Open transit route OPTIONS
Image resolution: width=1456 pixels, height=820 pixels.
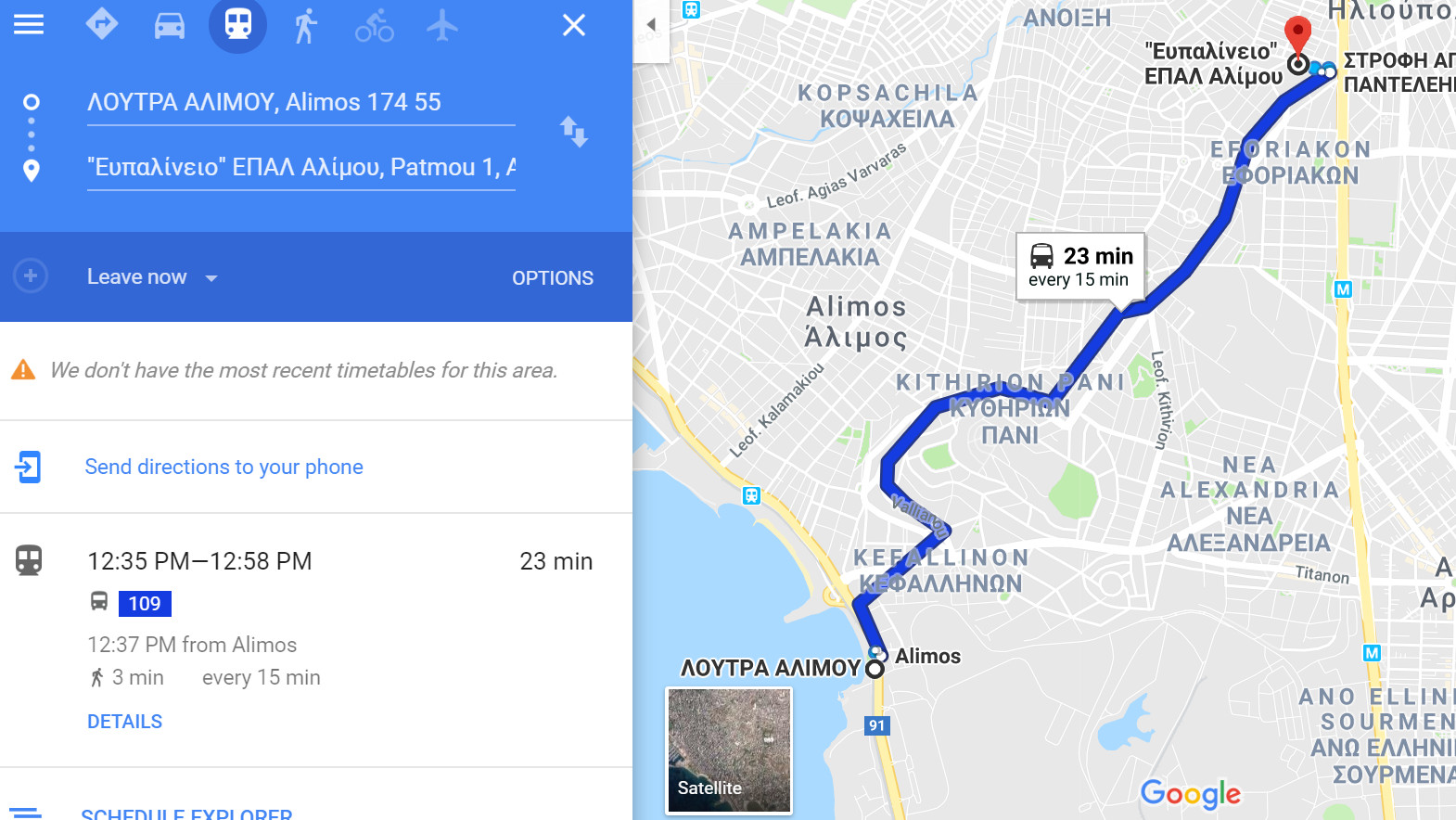coord(552,278)
